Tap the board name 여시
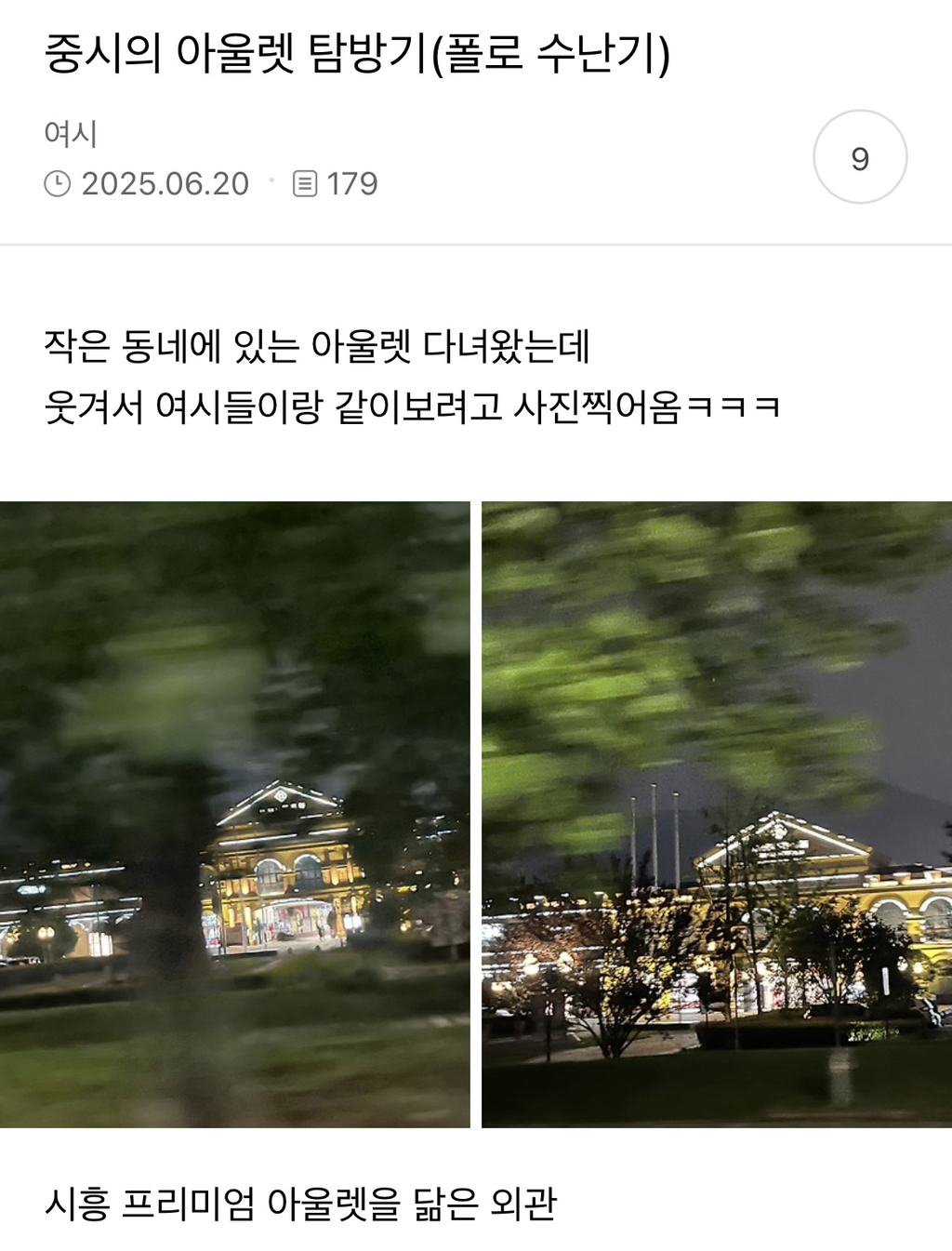 (71, 134)
